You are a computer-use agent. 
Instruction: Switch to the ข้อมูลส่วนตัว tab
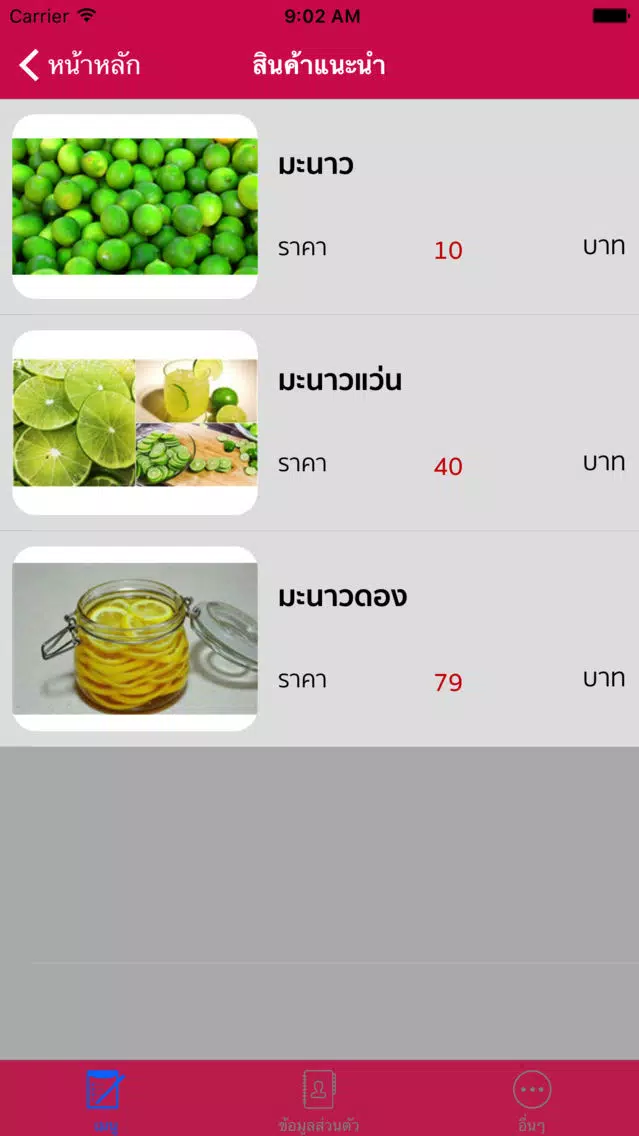pyautogui.click(x=319, y=1098)
